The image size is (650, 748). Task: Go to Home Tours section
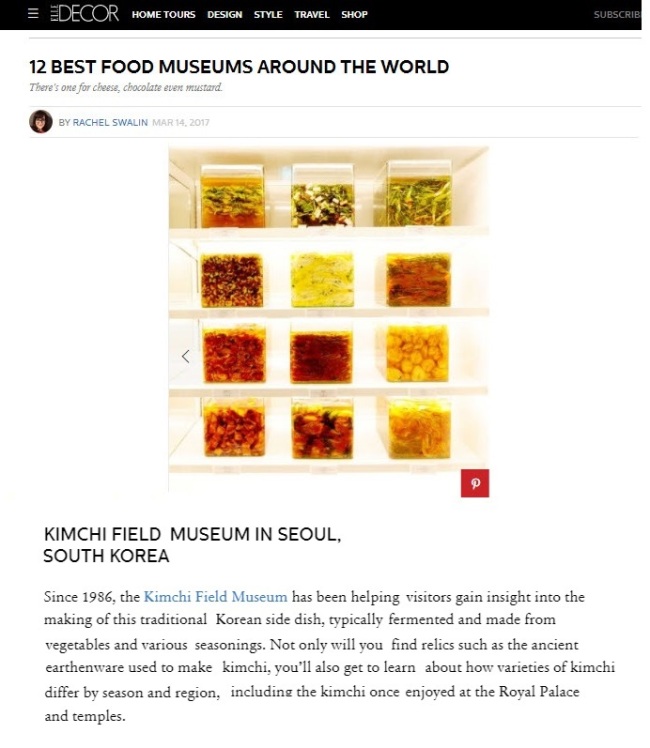tap(163, 15)
